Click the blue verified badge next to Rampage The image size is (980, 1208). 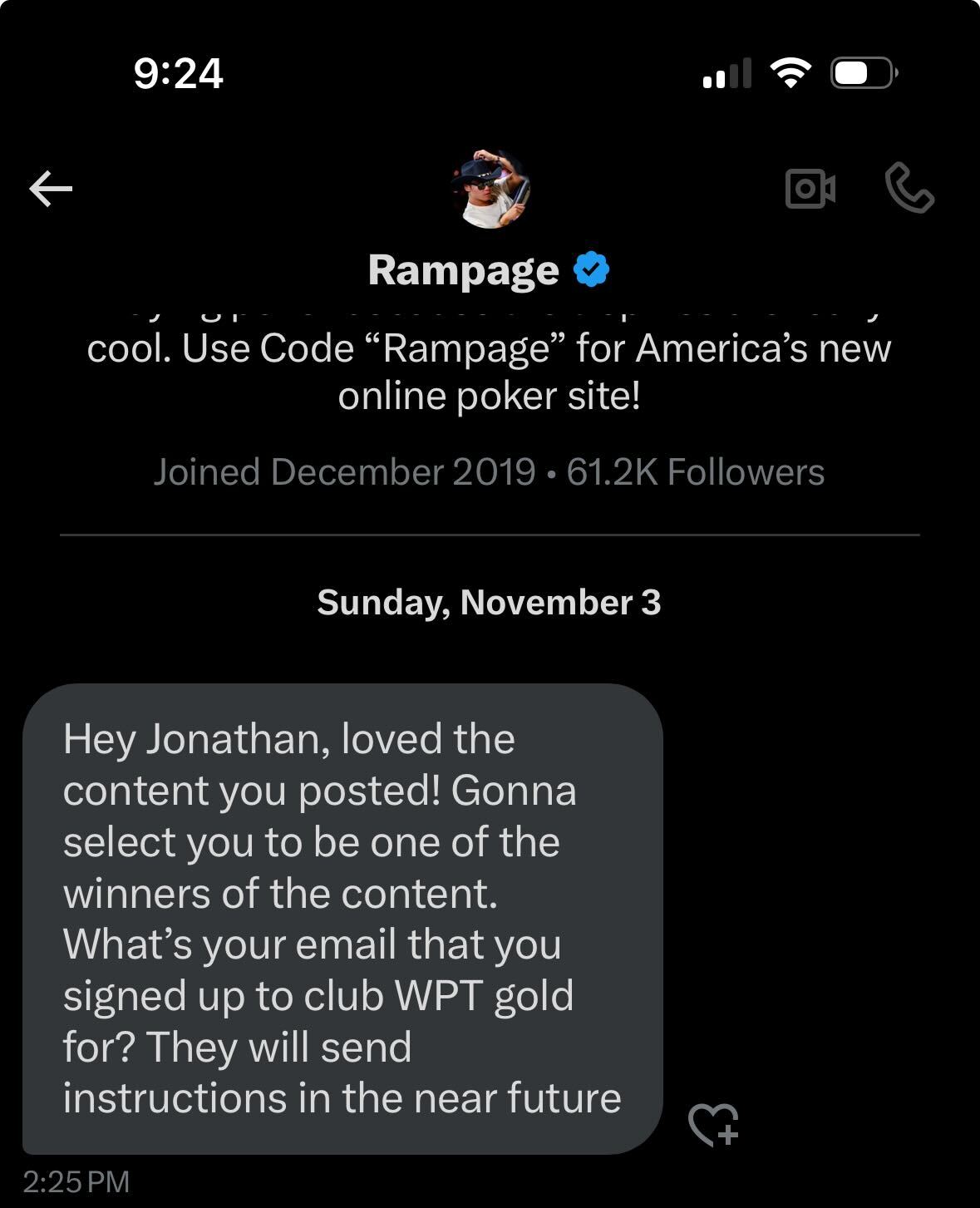pyautogui.click(x=593, y=268)
